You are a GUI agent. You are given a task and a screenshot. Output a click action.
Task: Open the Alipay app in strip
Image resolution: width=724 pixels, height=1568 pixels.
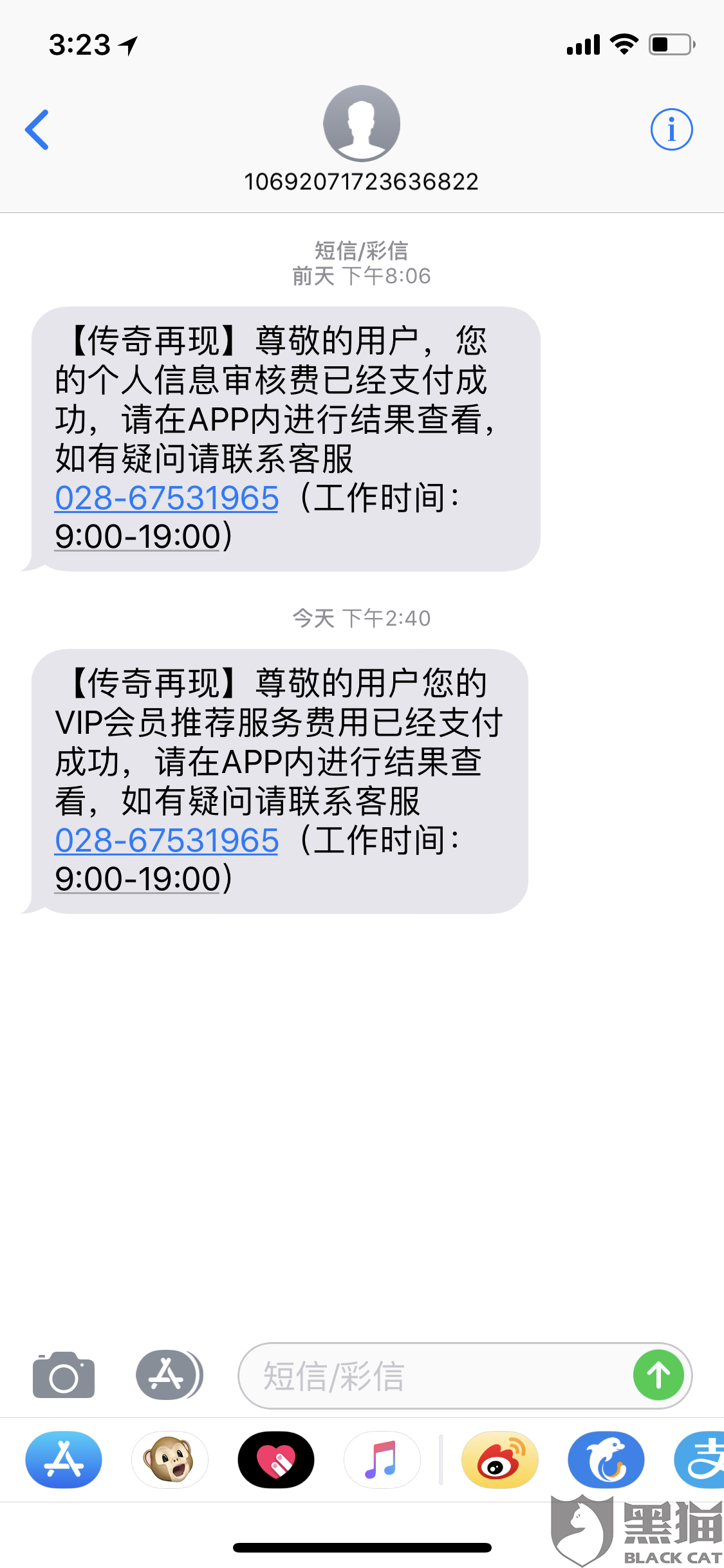click(700, 1460)
